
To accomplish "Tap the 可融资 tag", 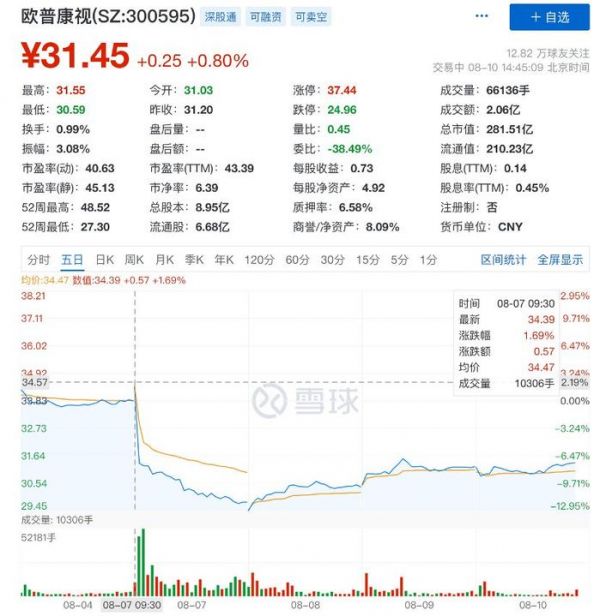I will 266,18.
